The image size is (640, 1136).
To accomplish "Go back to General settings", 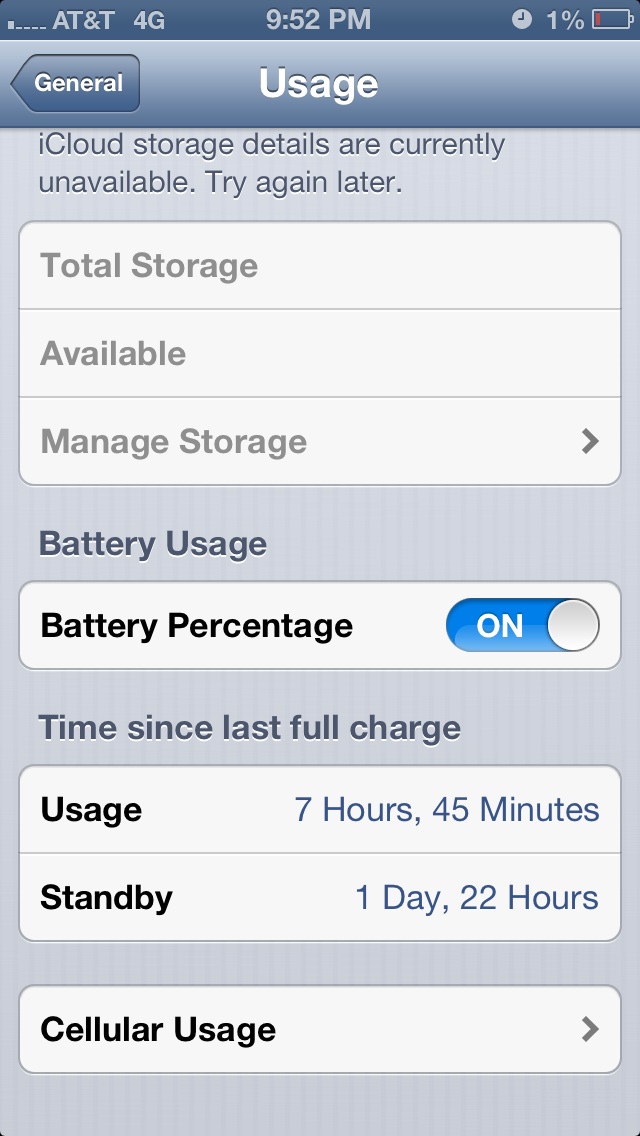I will 75,83.
